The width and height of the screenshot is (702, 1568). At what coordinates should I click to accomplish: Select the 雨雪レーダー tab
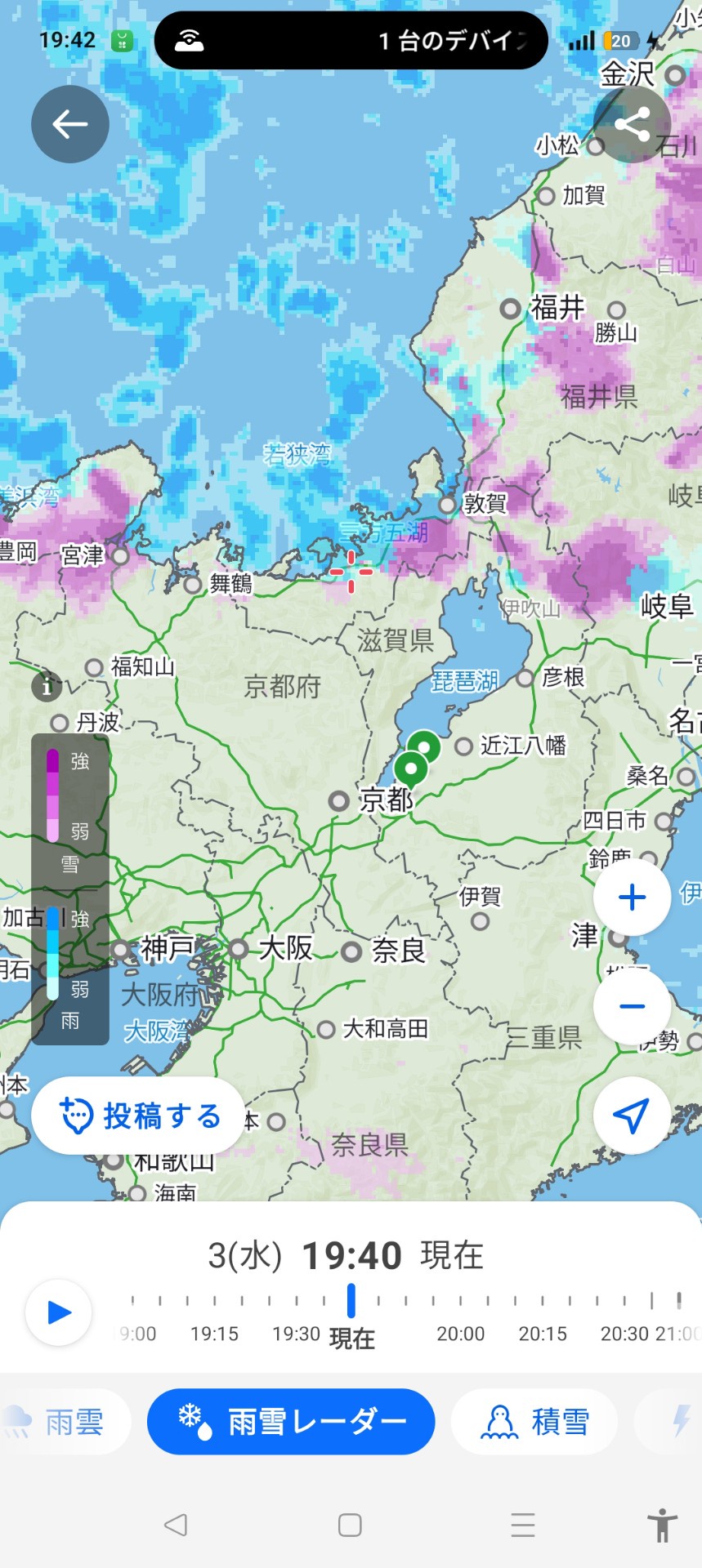point(291,1422)
